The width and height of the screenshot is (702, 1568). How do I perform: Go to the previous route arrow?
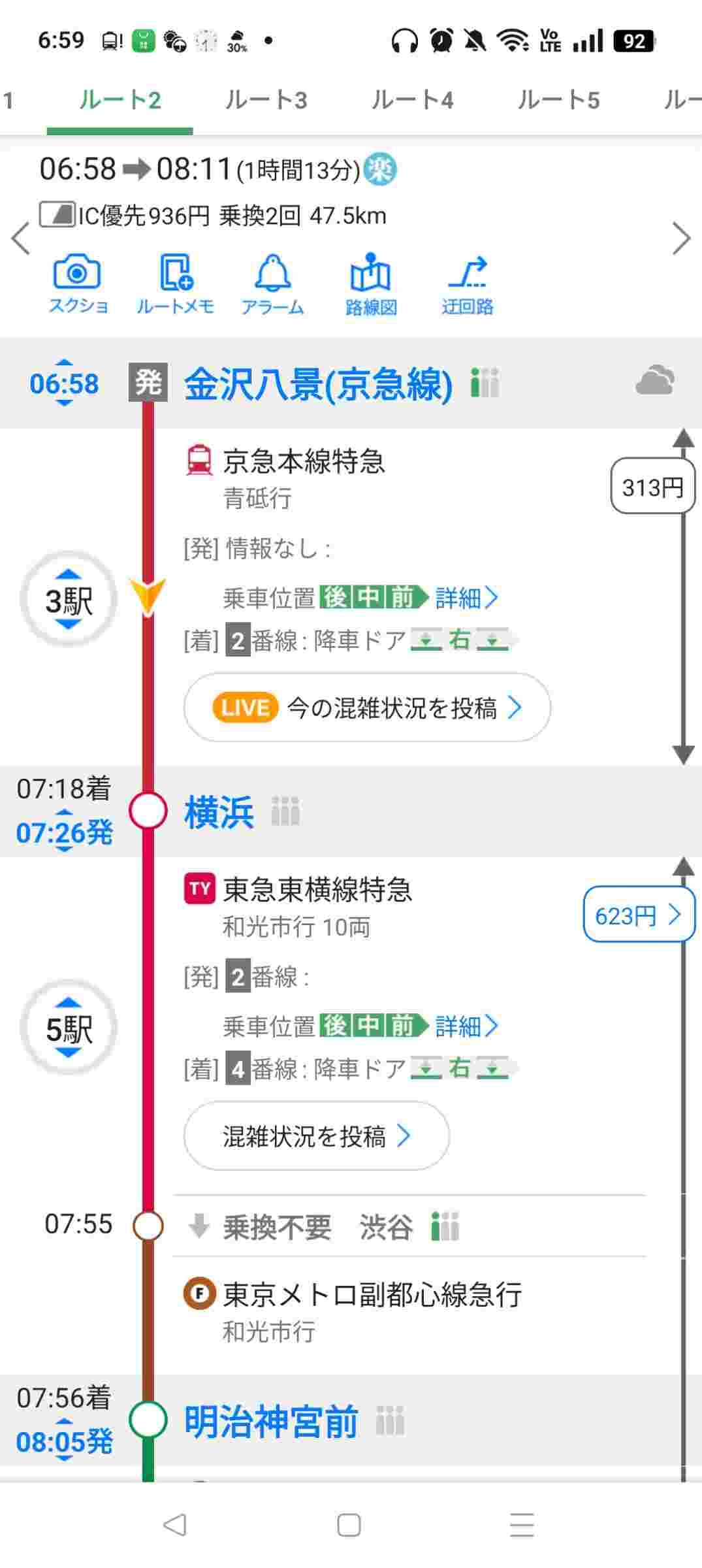pyautogui.click(x=21, y=238)
